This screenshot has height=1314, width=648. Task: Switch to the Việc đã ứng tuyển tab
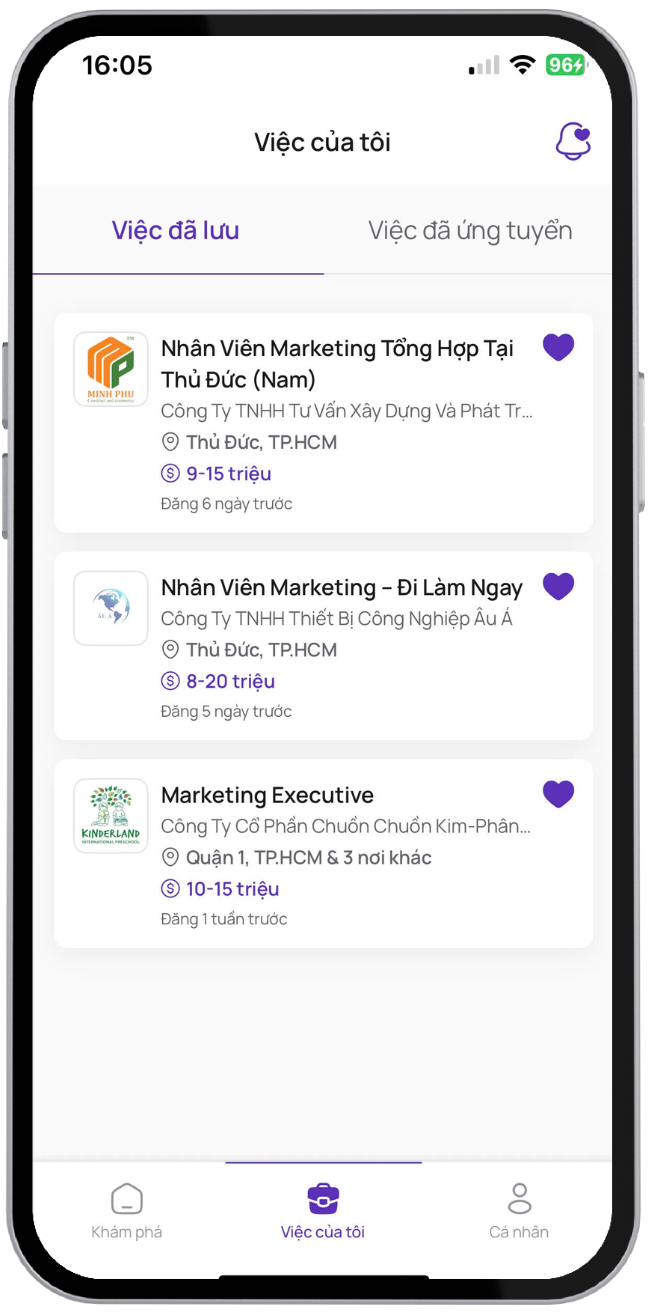[469, 231]
